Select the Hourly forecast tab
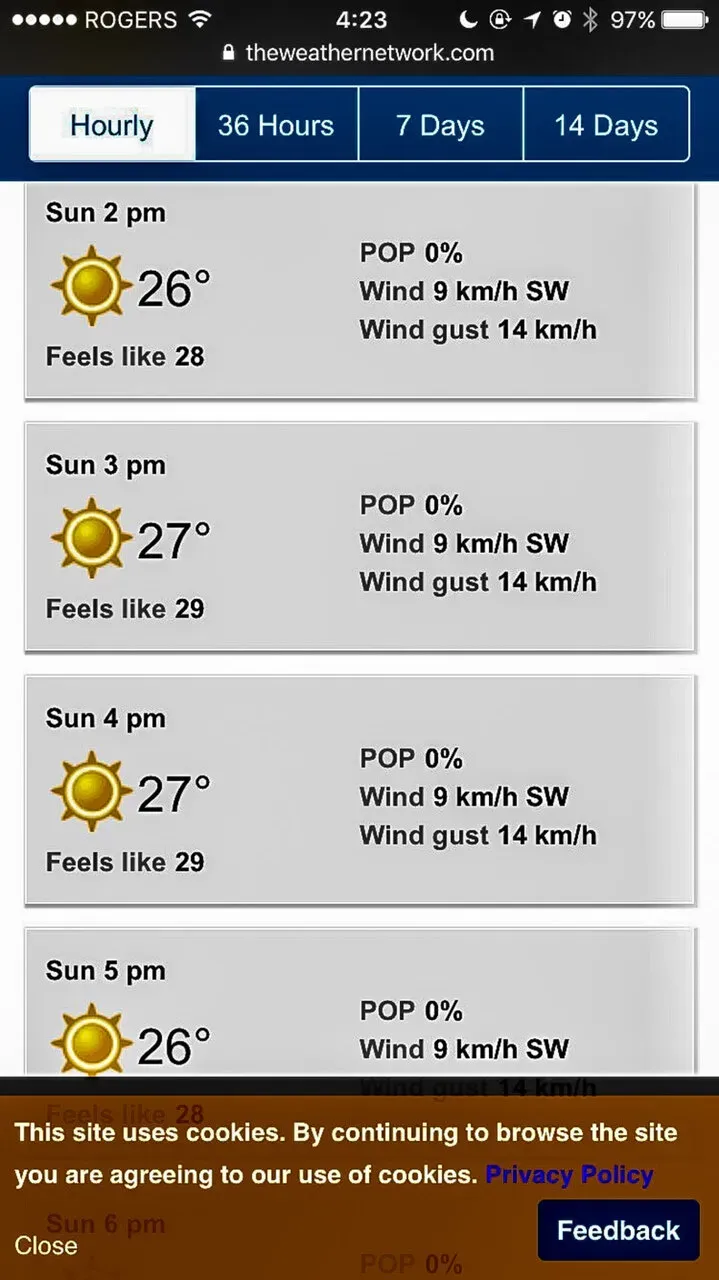This screenshot has height=1280, width=719. [112, 125]
